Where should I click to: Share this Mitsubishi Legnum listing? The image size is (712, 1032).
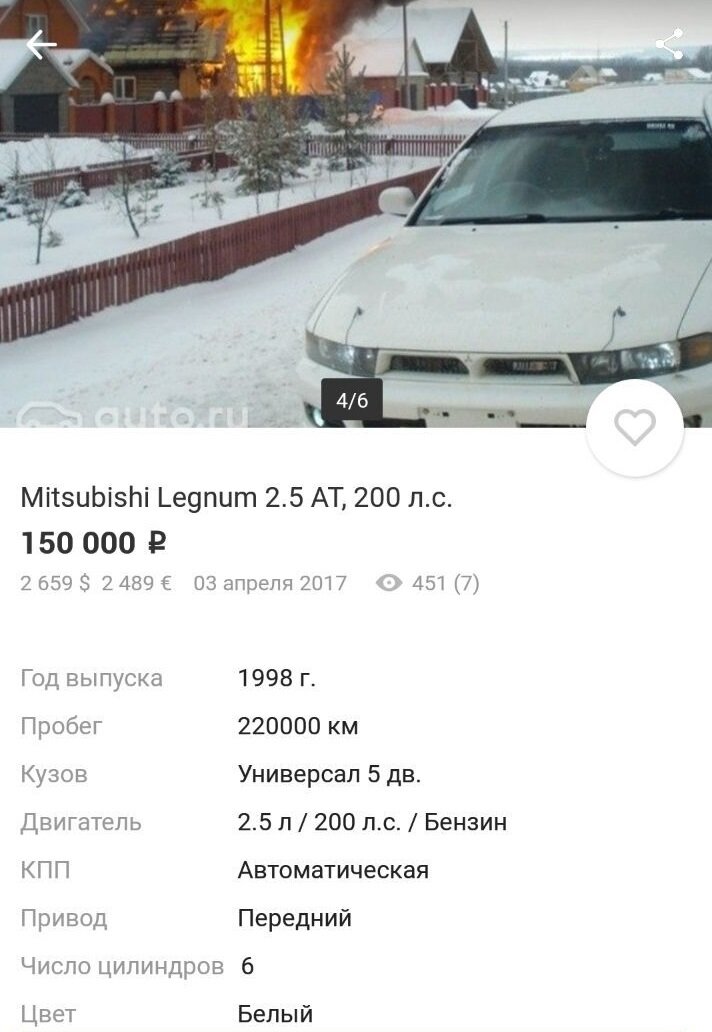668,44
